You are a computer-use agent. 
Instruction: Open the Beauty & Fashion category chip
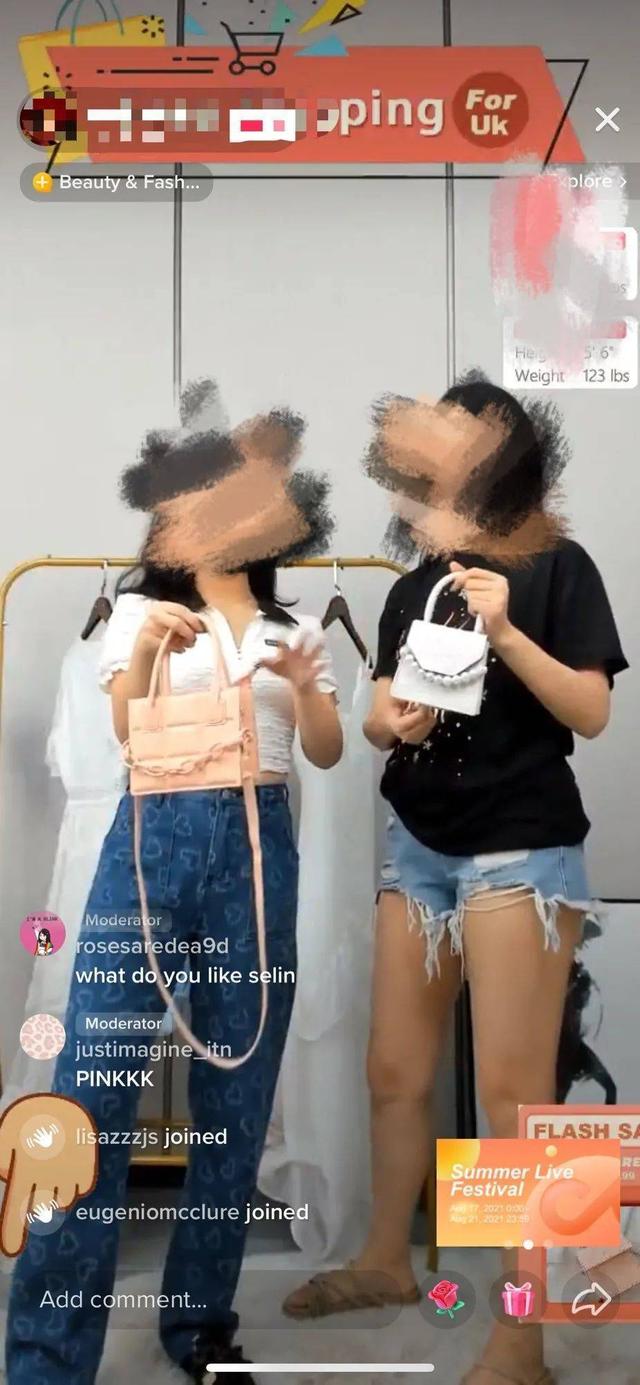coord(117,182)
